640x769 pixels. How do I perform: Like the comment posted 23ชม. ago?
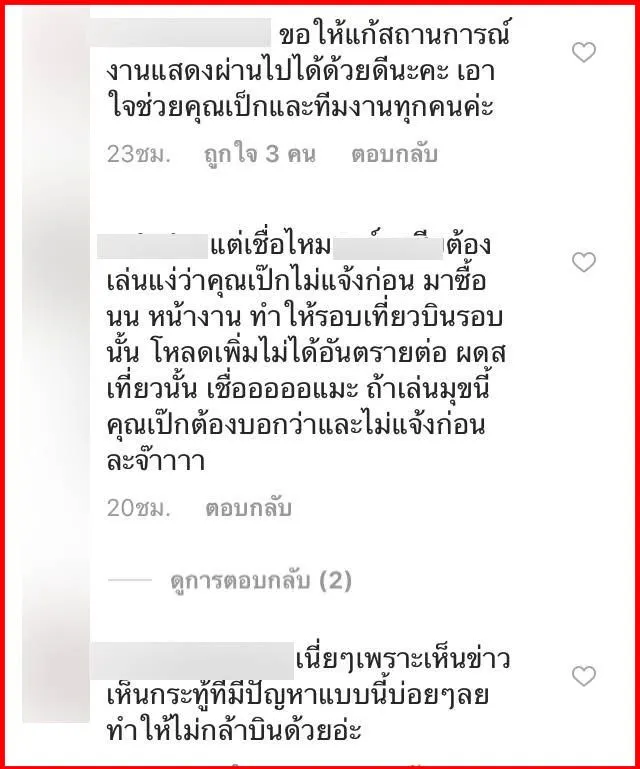[x=582, y=51]
